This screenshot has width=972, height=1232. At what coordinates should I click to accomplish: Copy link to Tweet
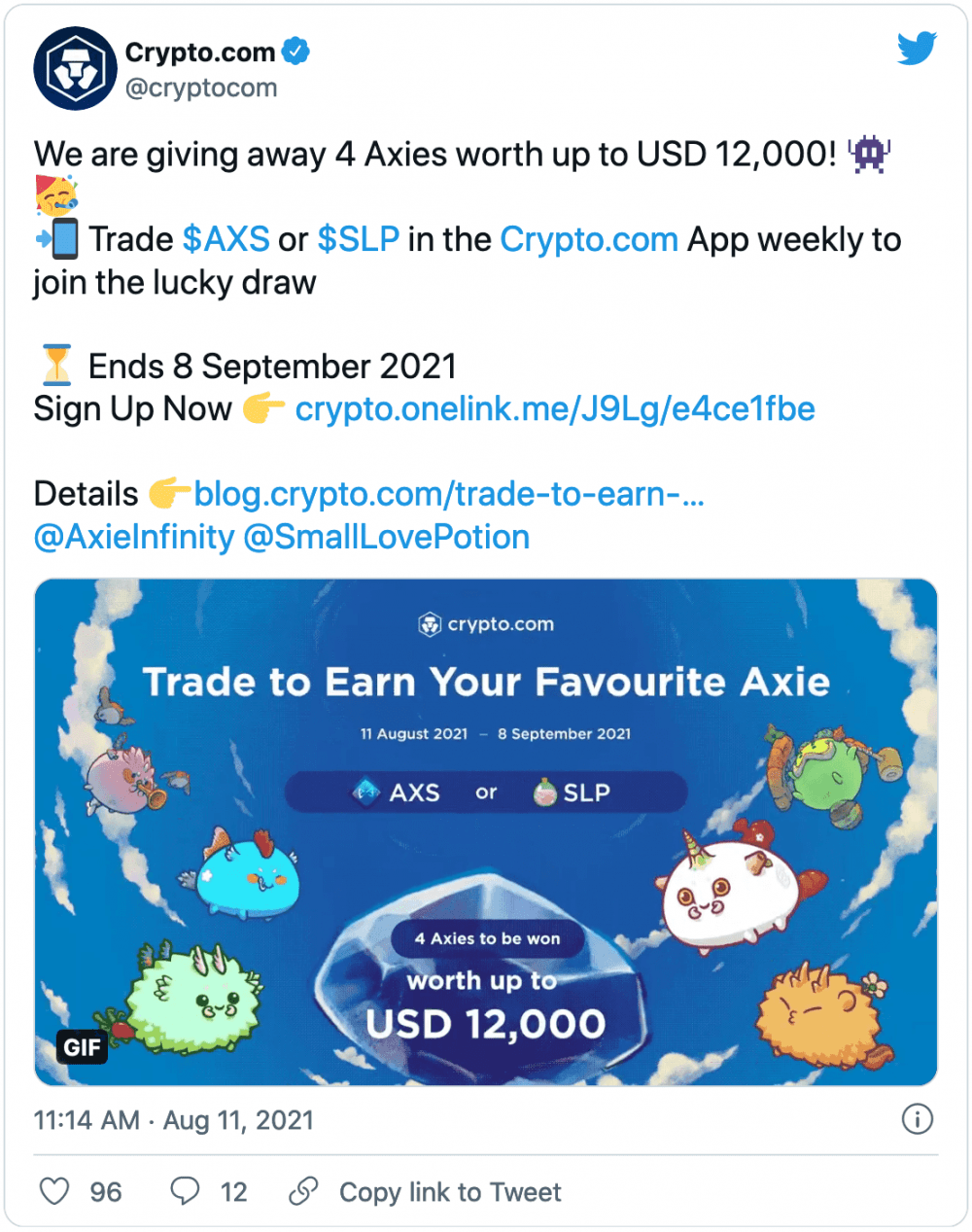click(449, 1192)
